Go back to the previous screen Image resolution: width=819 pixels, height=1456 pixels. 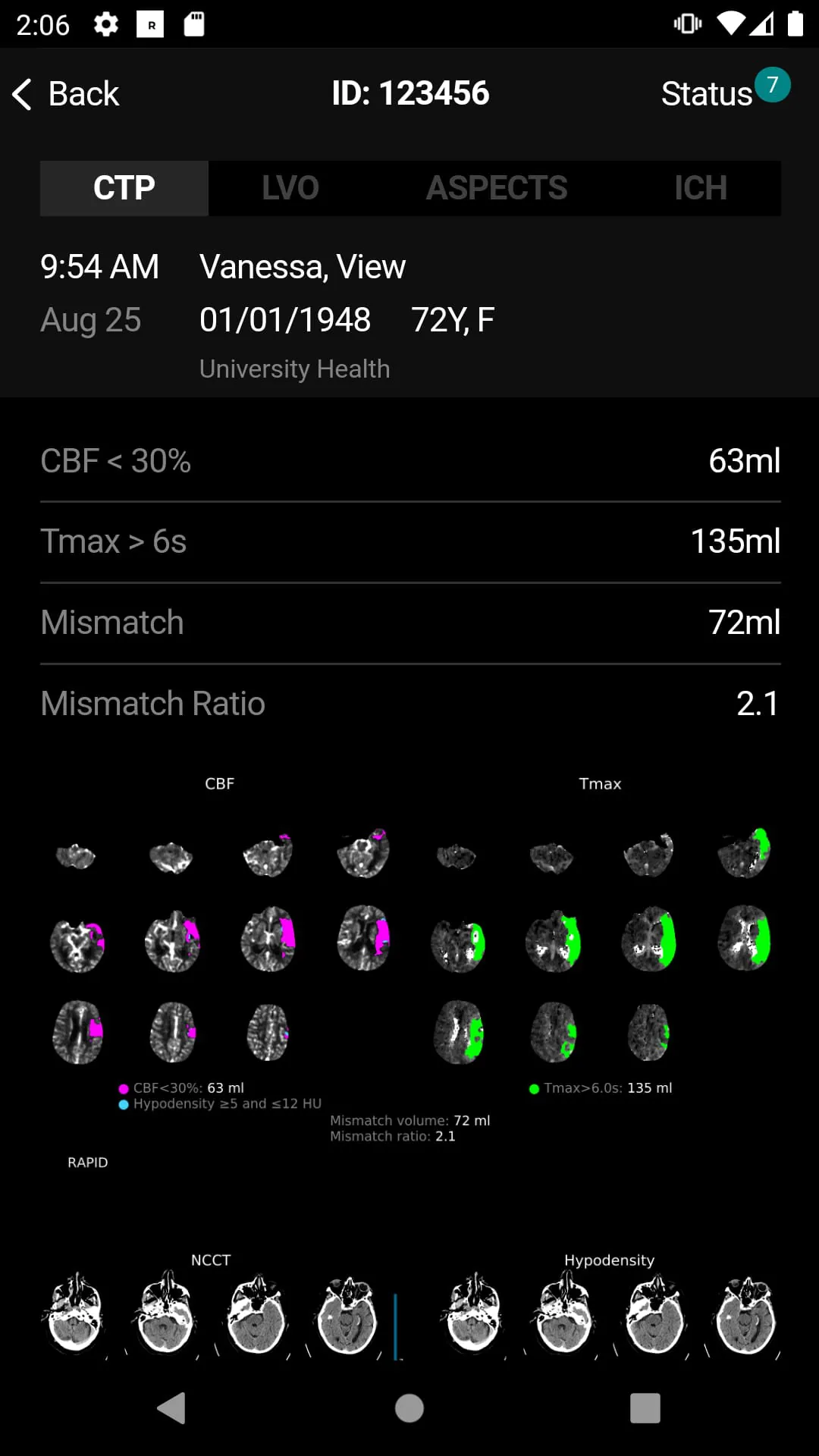[x=67, y=94]
